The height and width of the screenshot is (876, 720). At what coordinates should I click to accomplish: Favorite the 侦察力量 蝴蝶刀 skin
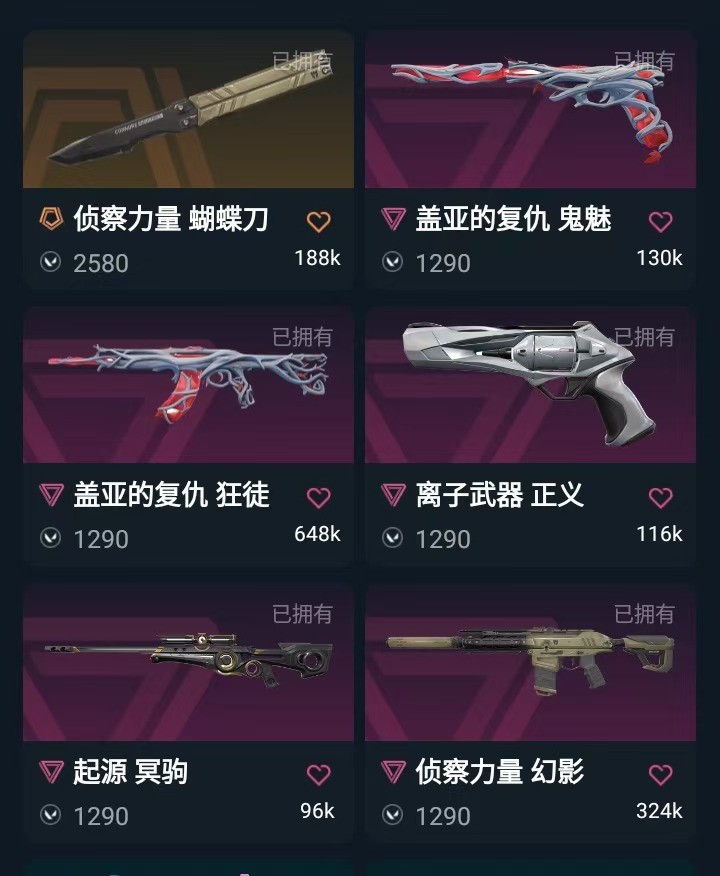click(x=318, y=221)
